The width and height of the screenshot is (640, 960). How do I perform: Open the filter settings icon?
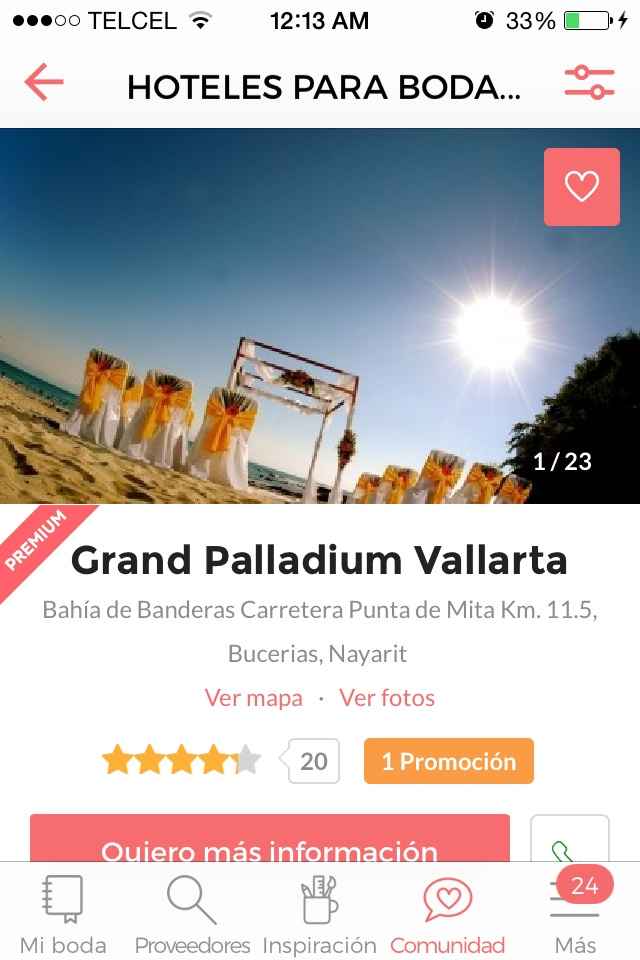pyautogui.click(x=589, y=83)
